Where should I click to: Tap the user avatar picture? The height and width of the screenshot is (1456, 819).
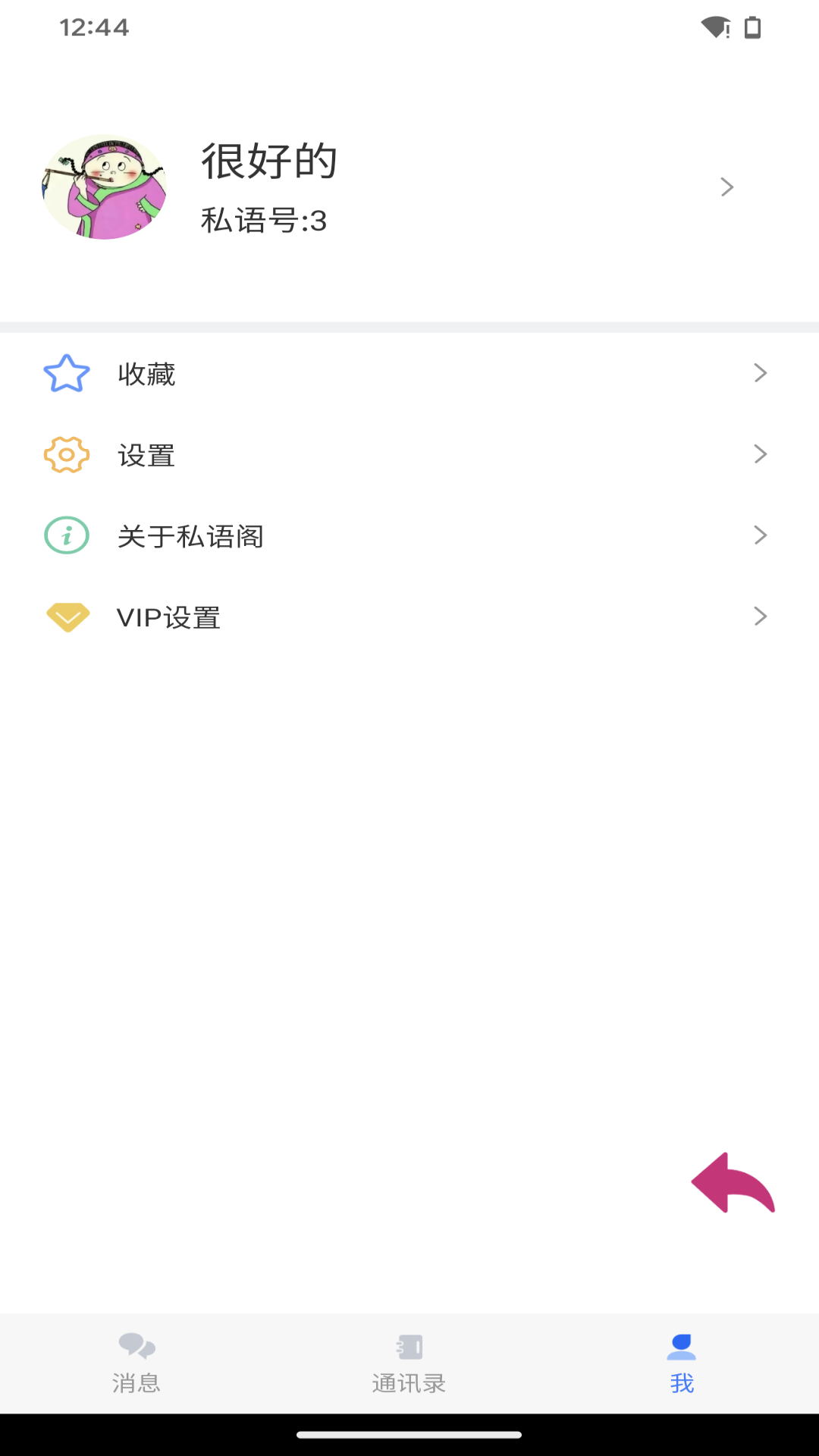(x=104, y=187)
